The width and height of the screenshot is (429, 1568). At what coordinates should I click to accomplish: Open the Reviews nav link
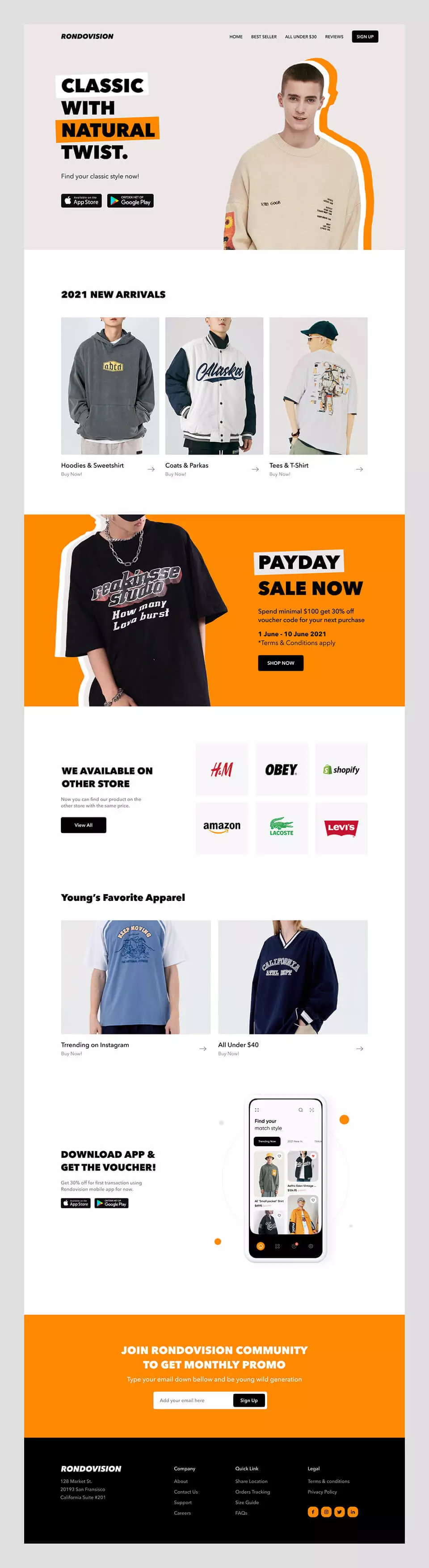coord(333,37)
